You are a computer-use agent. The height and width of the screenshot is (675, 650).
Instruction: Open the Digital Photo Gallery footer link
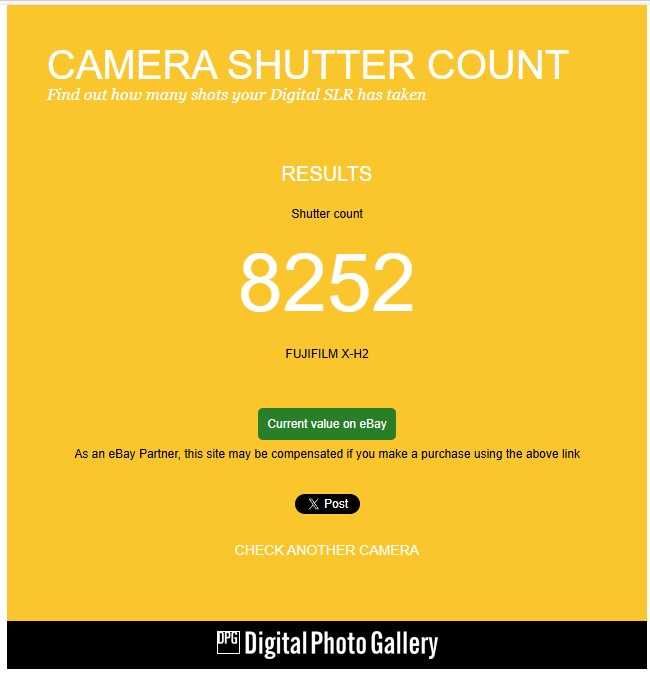327,644
